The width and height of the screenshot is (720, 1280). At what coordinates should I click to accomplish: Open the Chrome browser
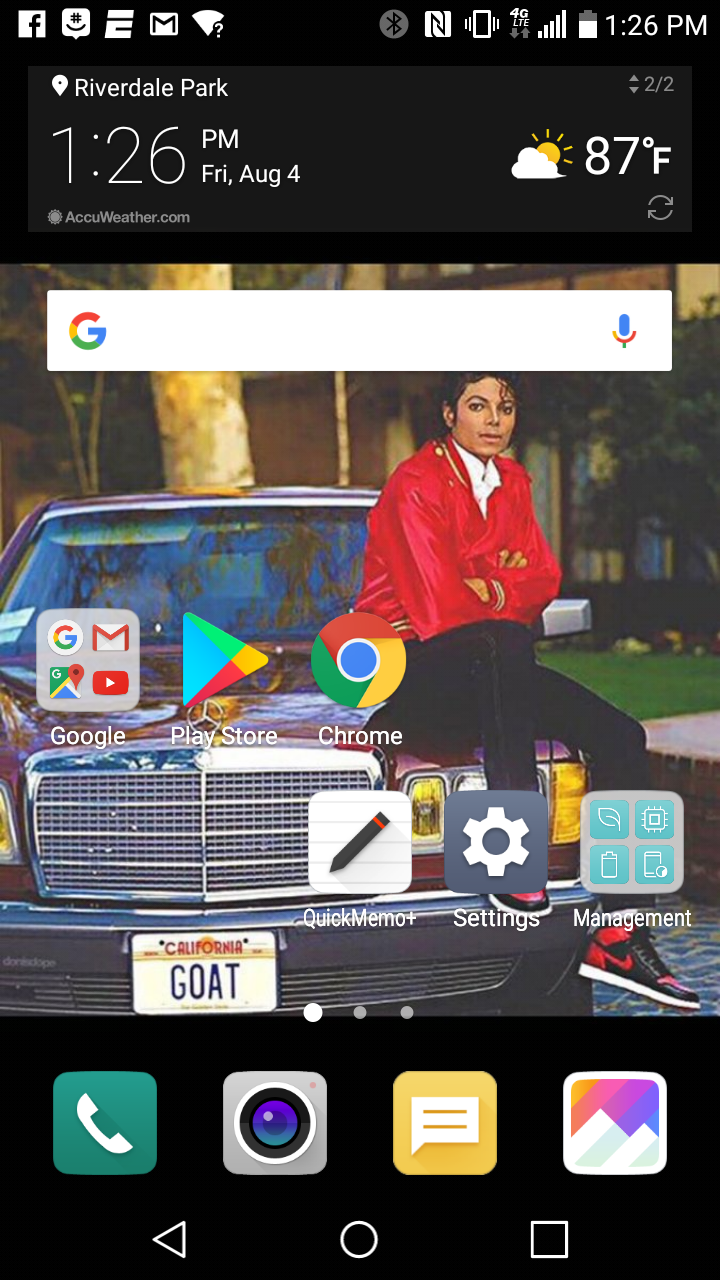(359, 661)
